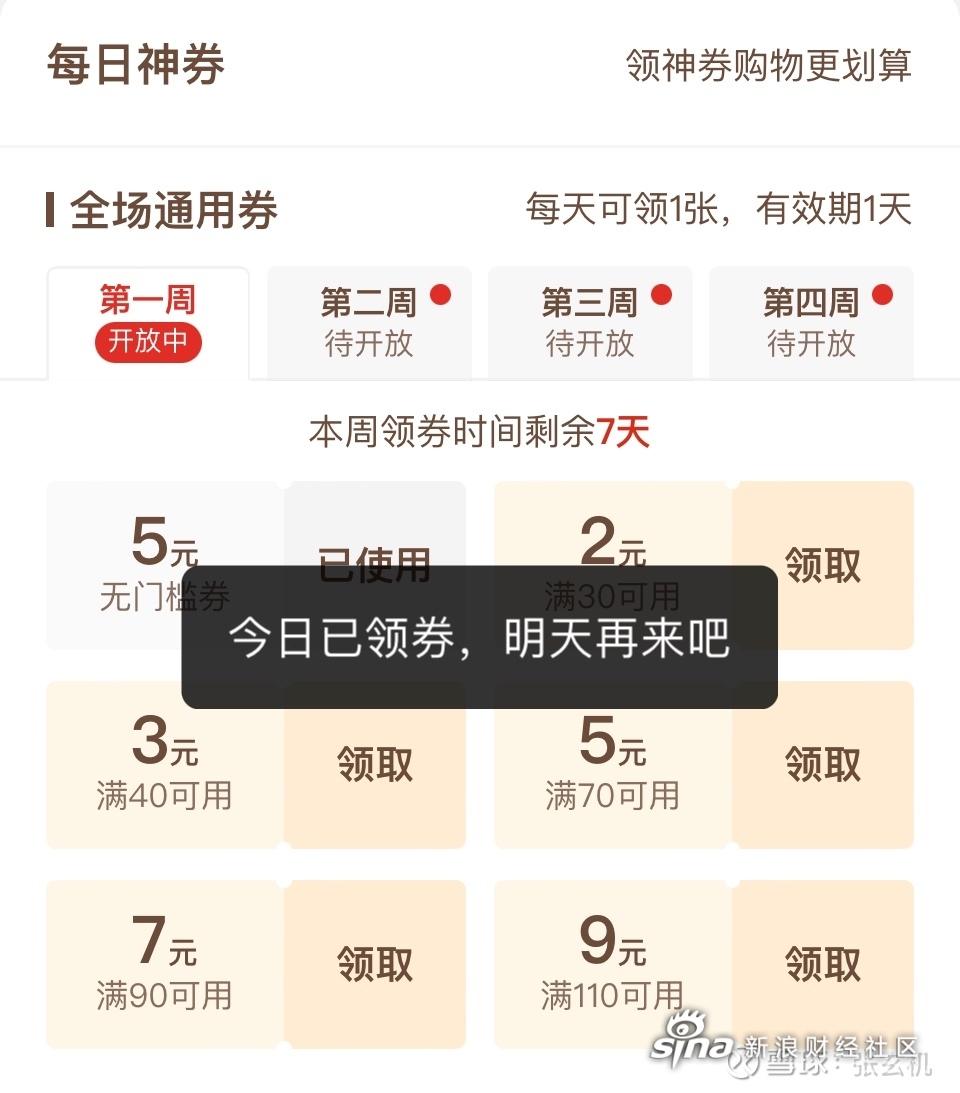Select the 第二周 待开放 tab
The width and height of the screenshot is (960, 1093).
point(369,322)
